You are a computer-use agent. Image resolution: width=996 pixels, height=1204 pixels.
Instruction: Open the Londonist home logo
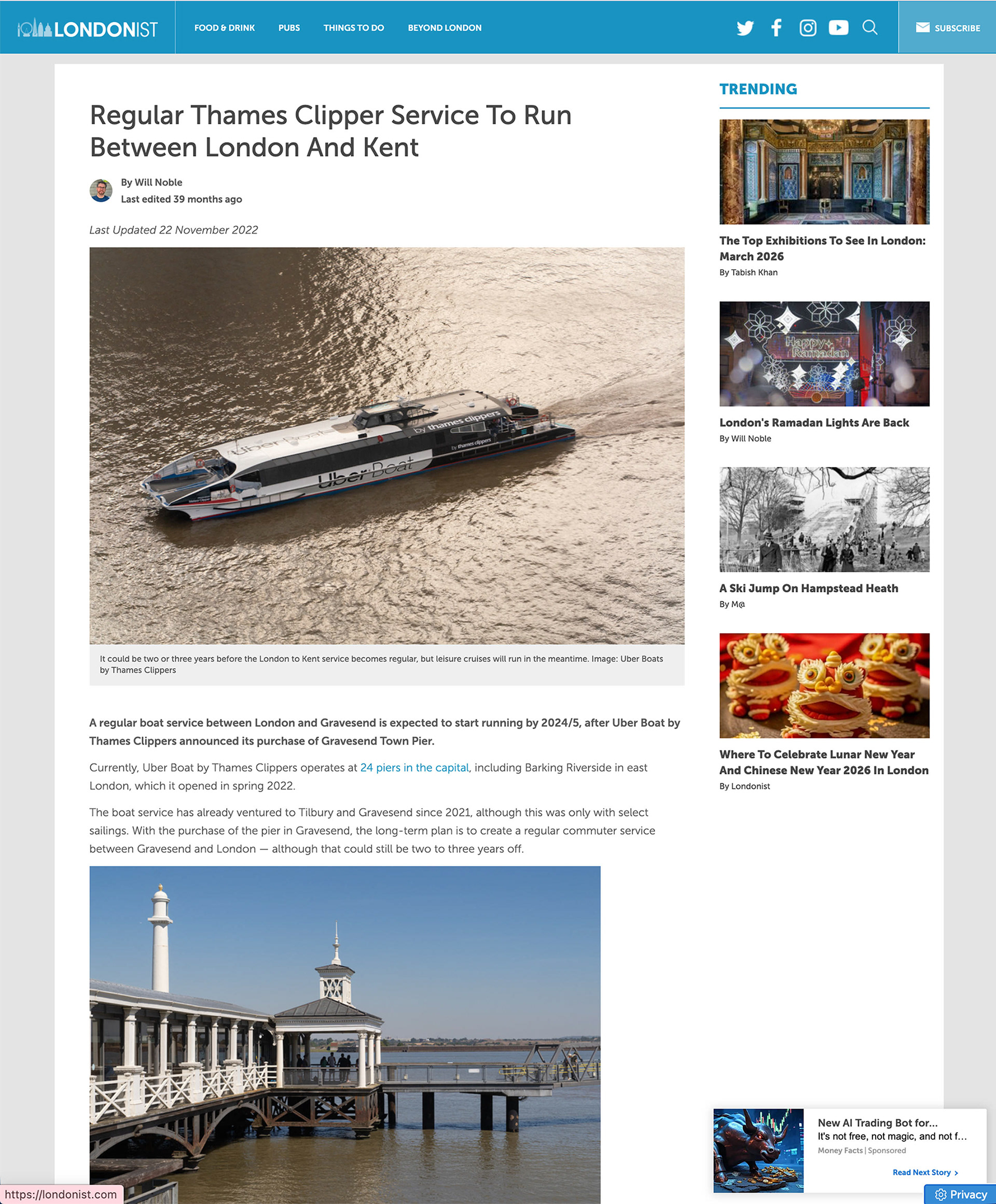[x=88, y=28]
